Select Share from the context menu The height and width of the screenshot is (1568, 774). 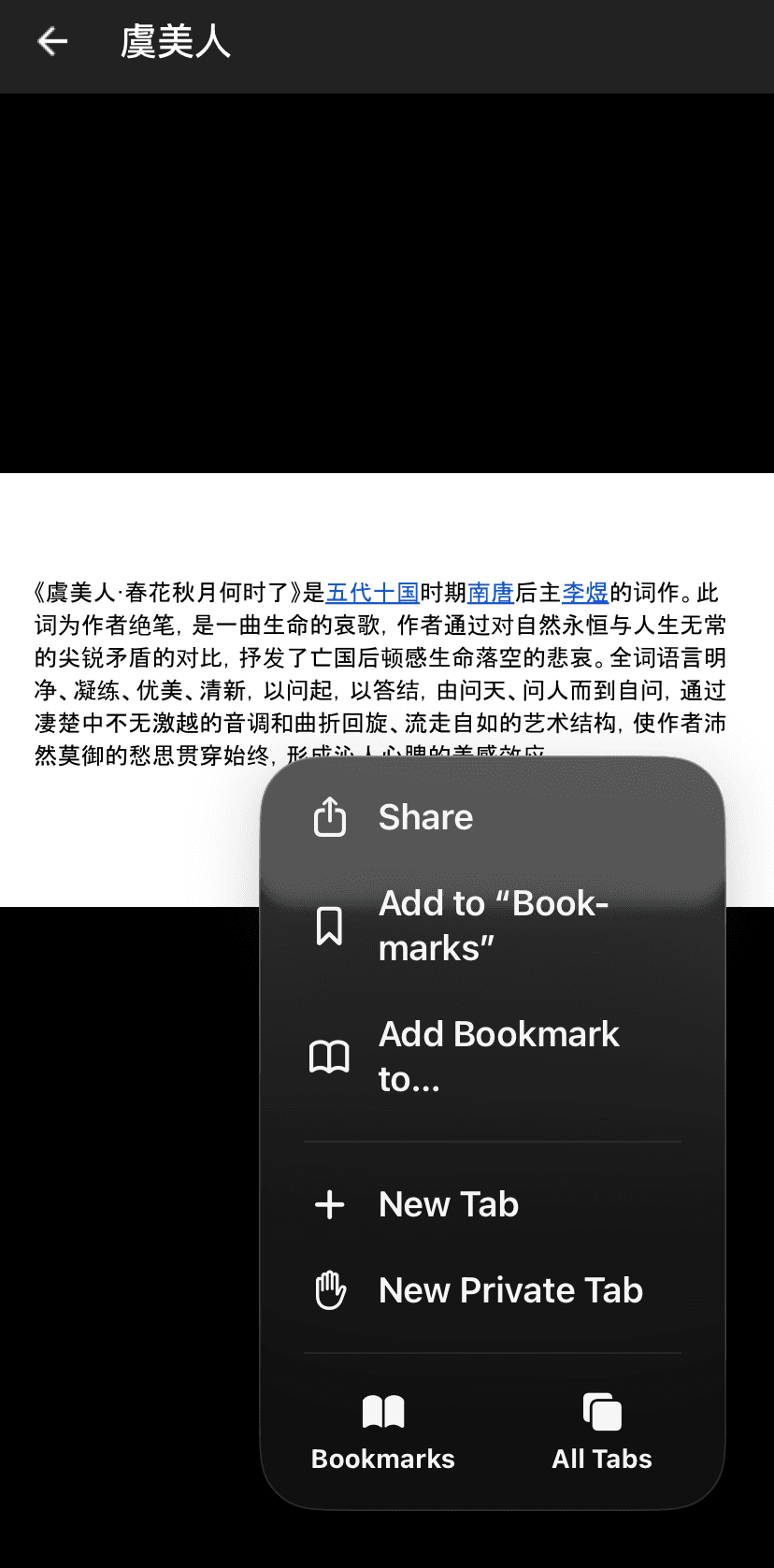pyautogui.click(x=425, y=815)
